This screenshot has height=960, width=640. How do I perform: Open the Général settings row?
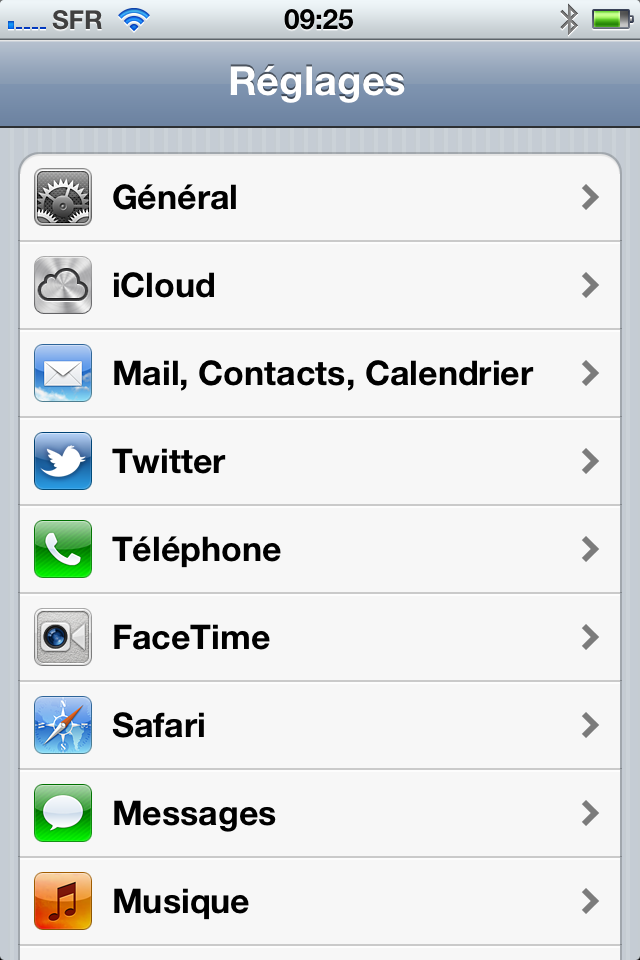320,198
